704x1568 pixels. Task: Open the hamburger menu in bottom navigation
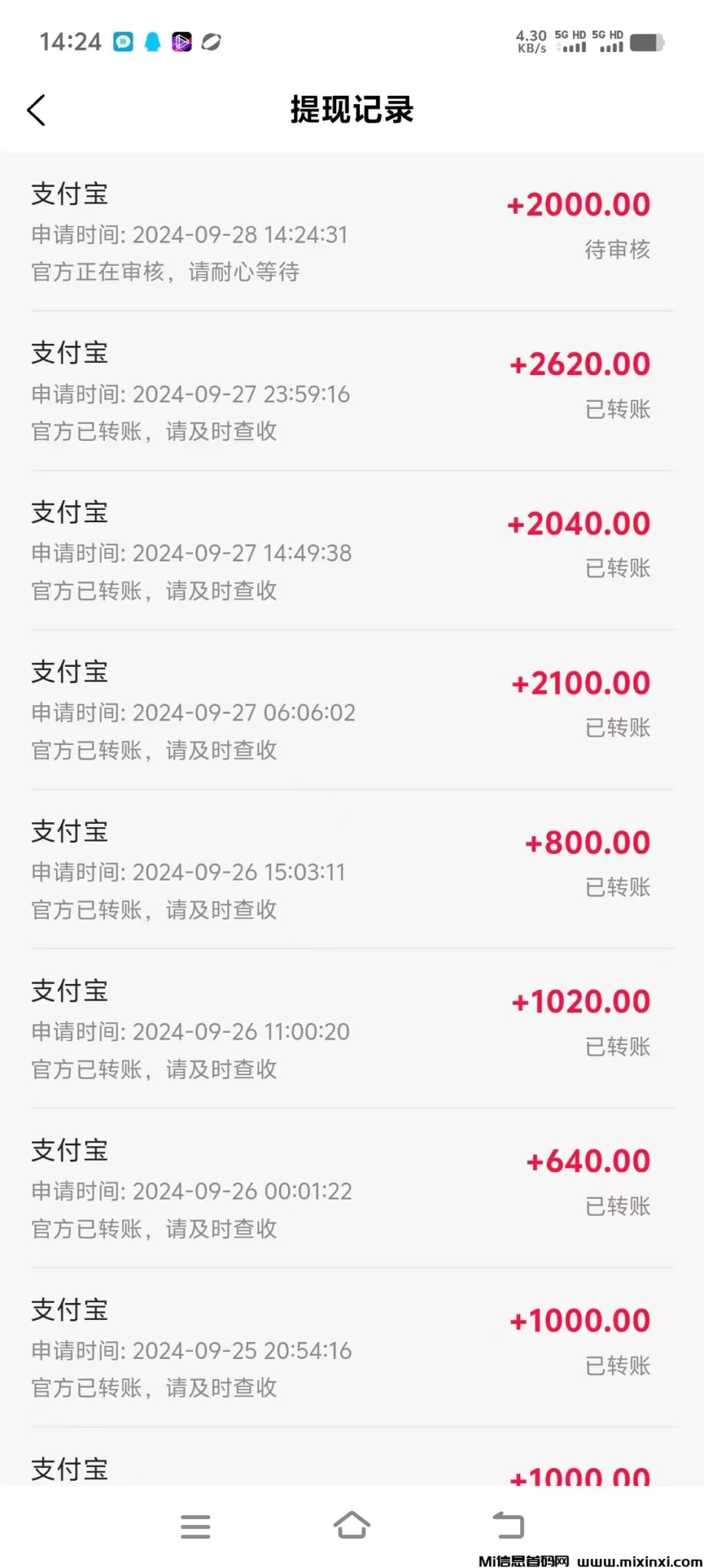click(195, 1525)
